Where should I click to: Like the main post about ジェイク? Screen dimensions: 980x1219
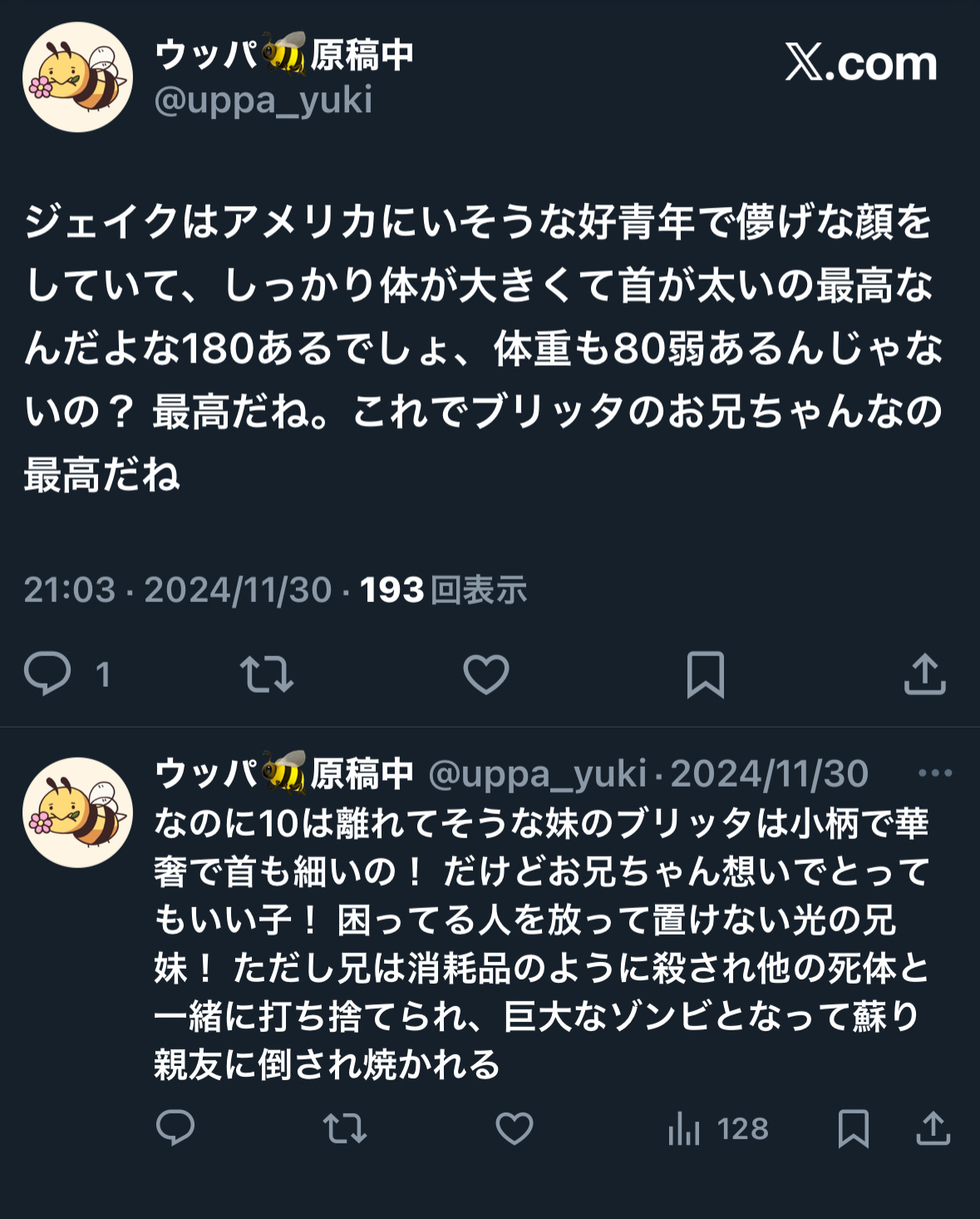pyautogui.click(x=486, y=674)
